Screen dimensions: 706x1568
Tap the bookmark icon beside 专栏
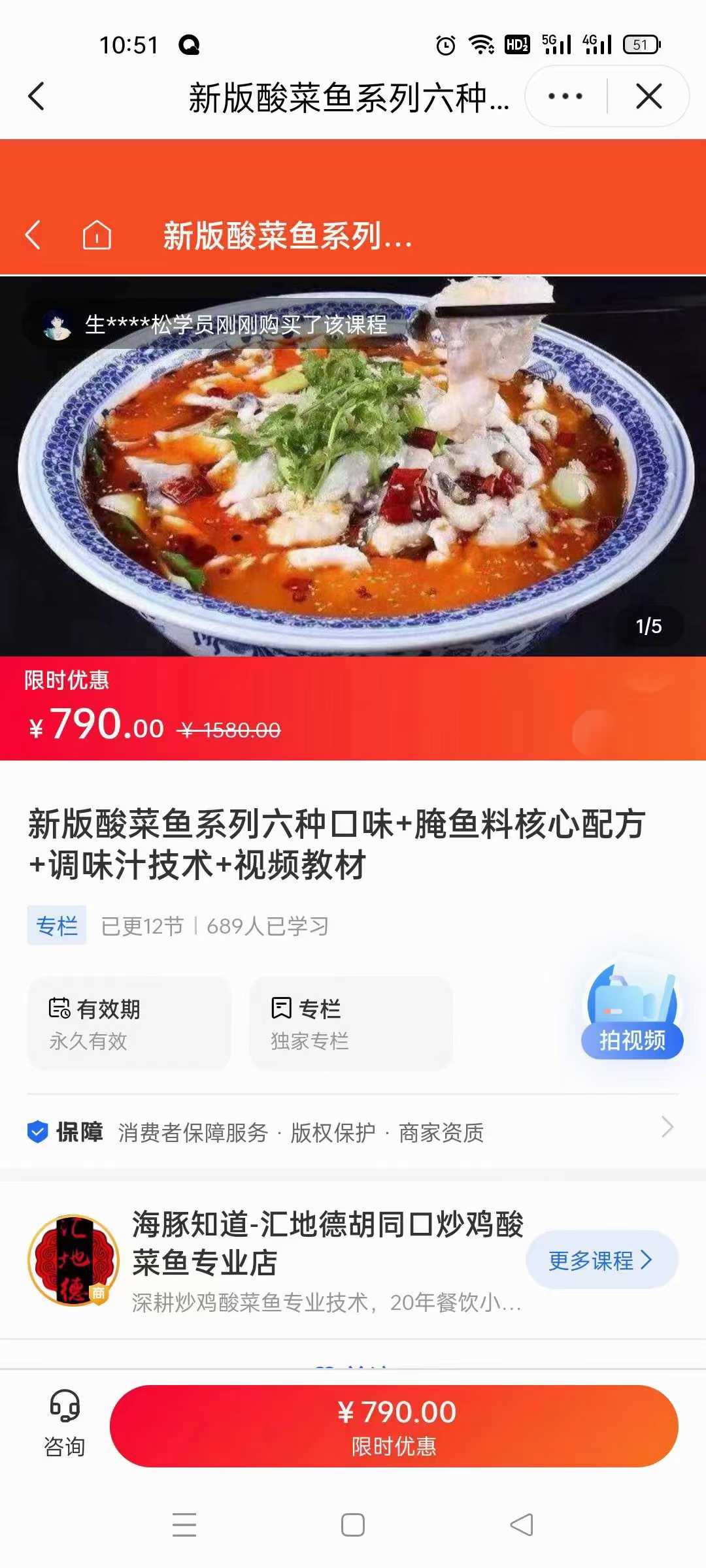pos(282,1008)
